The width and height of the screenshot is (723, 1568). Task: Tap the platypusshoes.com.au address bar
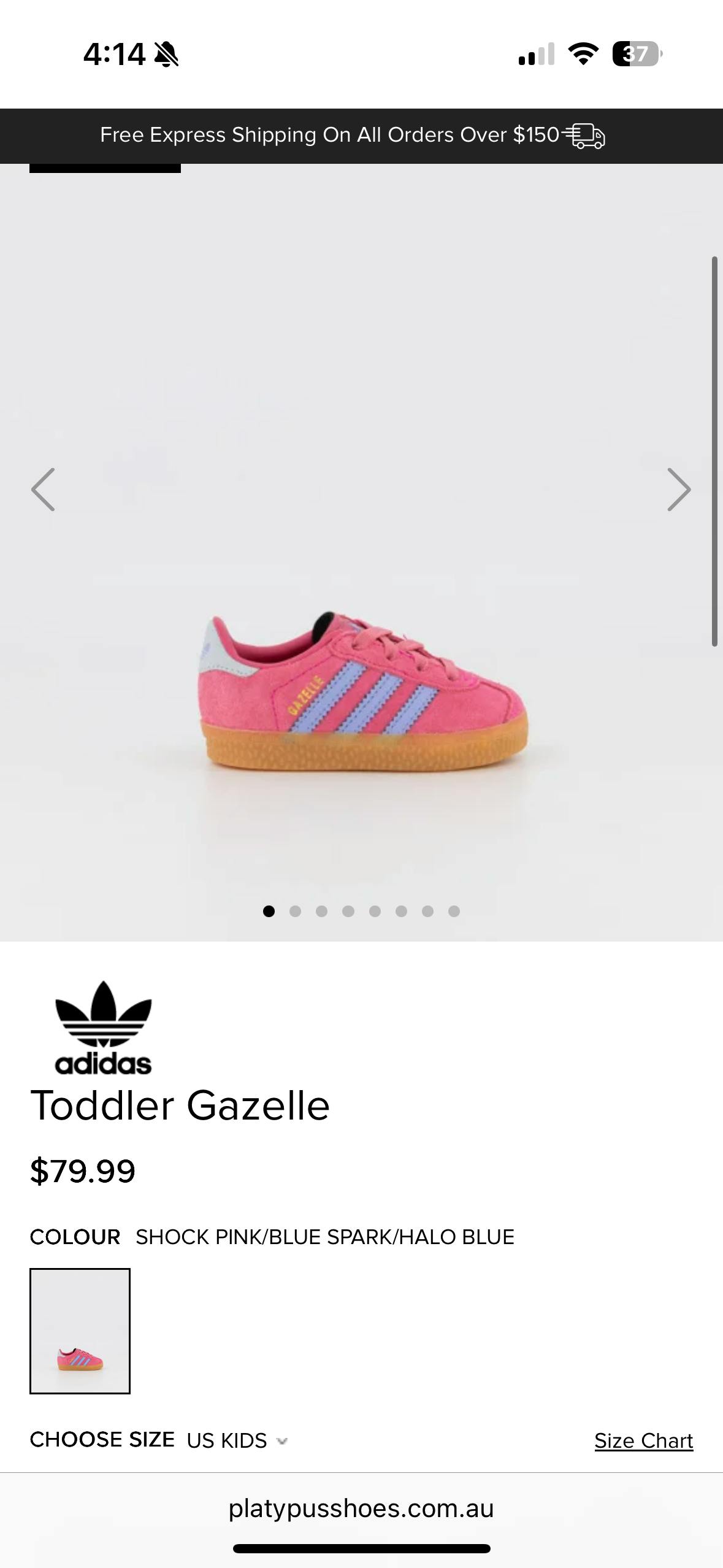click(x=361, y=1508)
